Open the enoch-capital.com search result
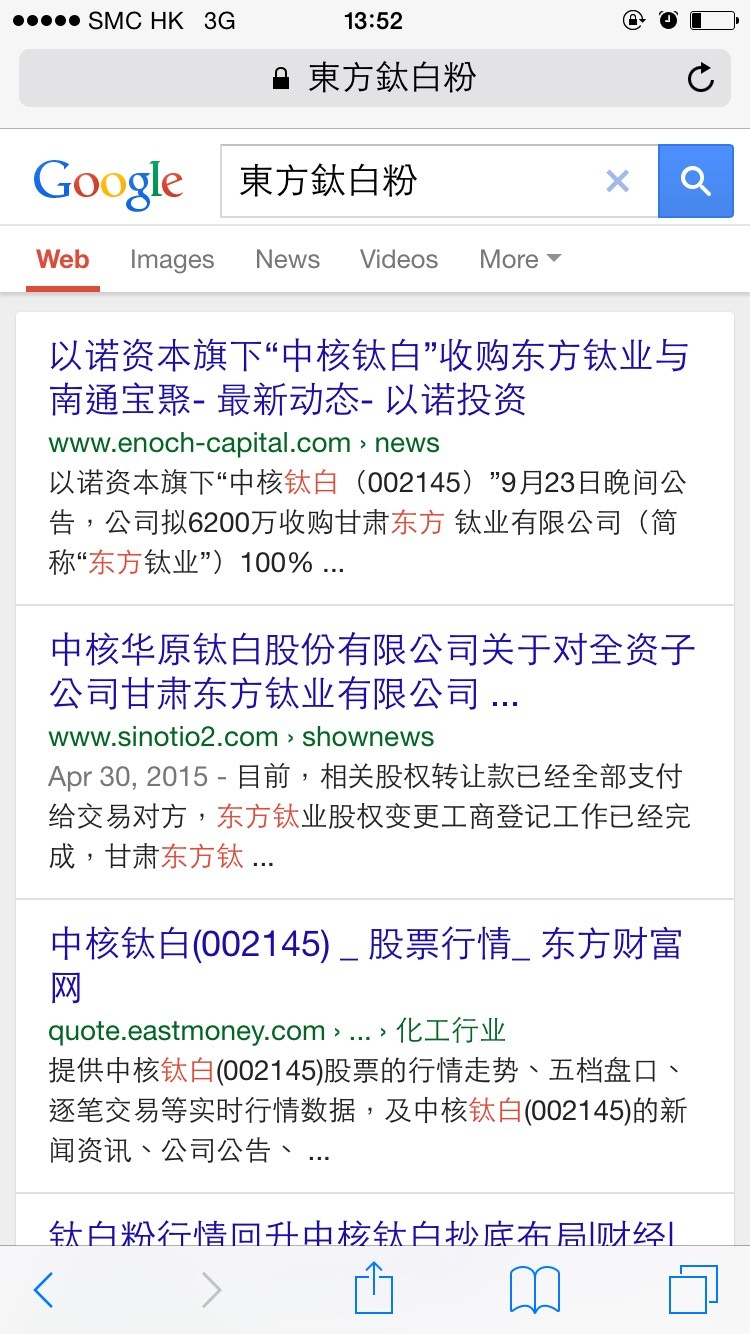 tap(369, 378)
